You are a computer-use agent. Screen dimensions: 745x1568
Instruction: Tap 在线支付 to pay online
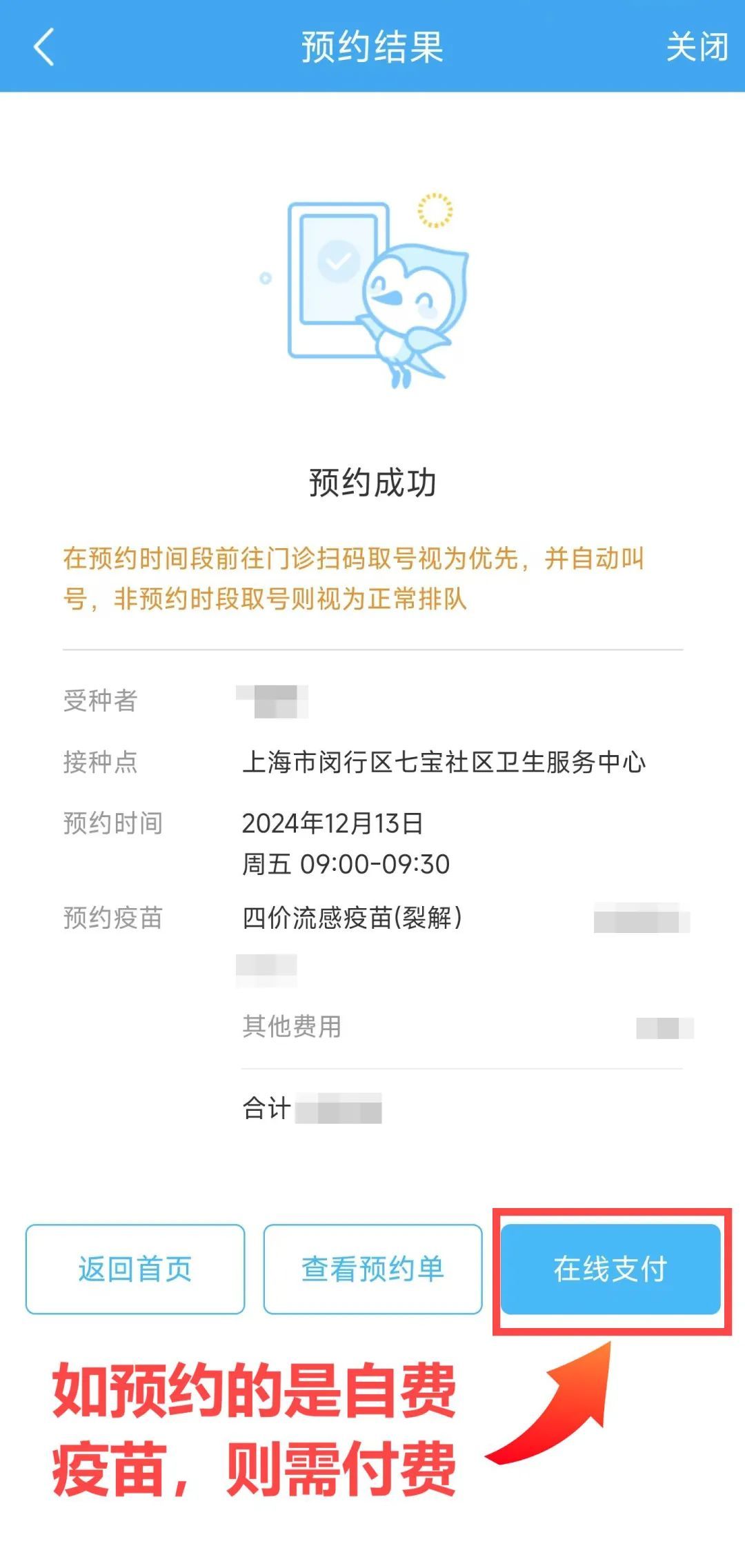coord(610,1269)
